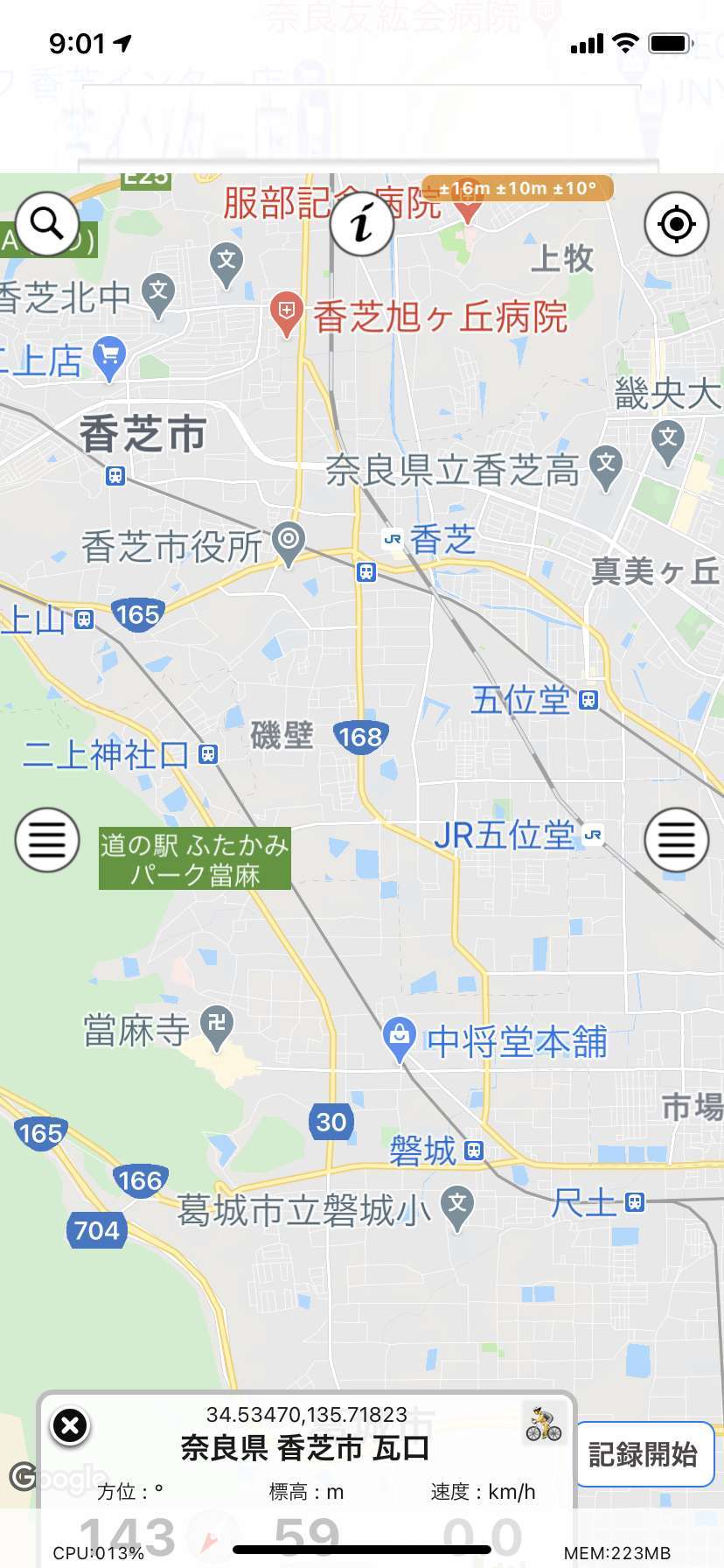Select the 香芝市役所 map marker

coord(289,542)
